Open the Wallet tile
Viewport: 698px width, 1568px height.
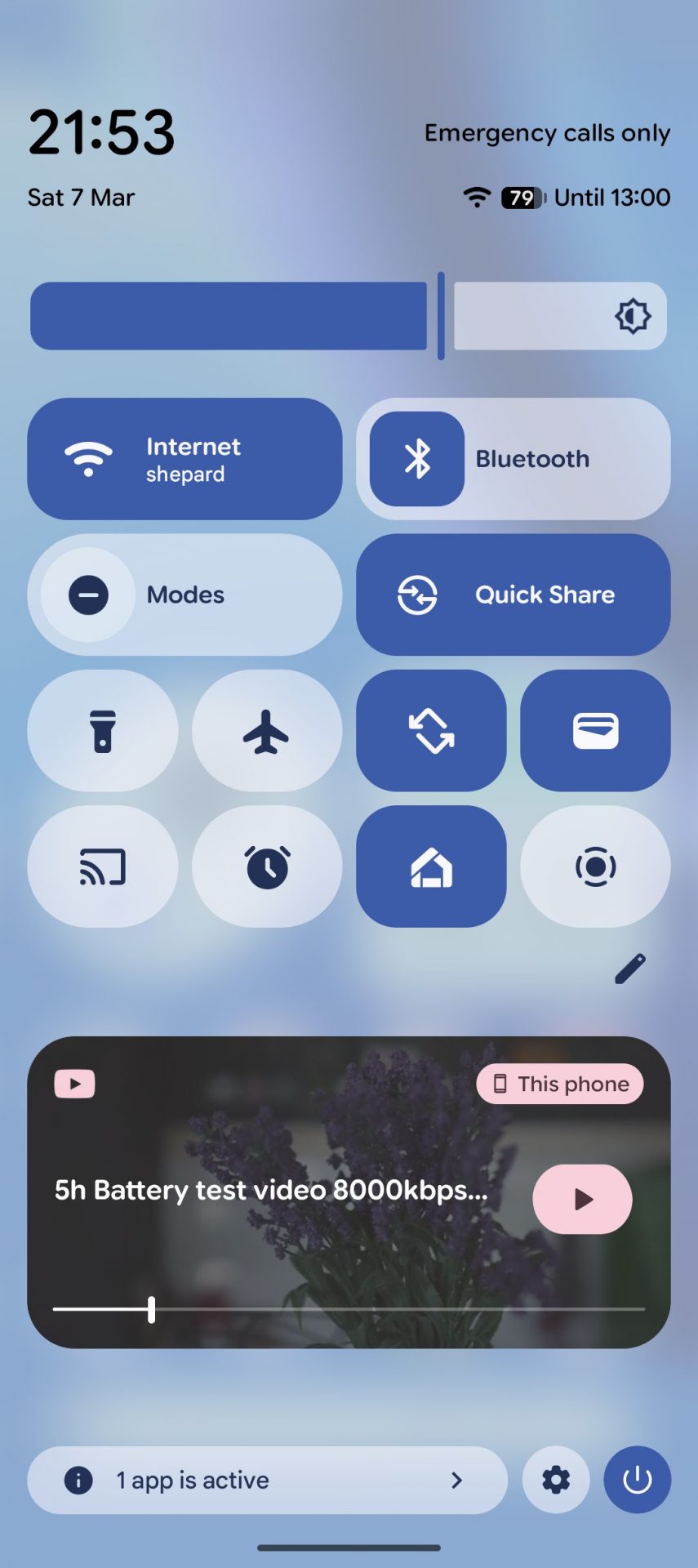tap(595, 731)
